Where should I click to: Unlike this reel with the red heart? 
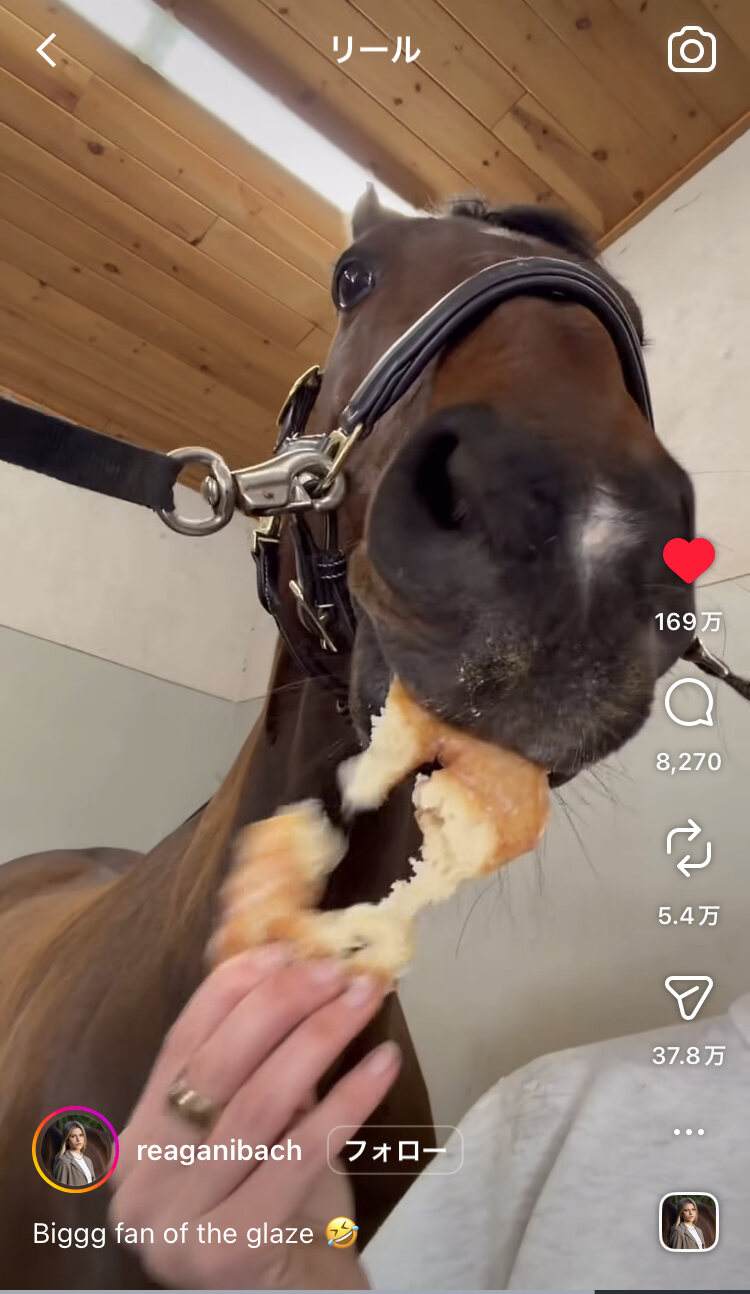point(689,561)
